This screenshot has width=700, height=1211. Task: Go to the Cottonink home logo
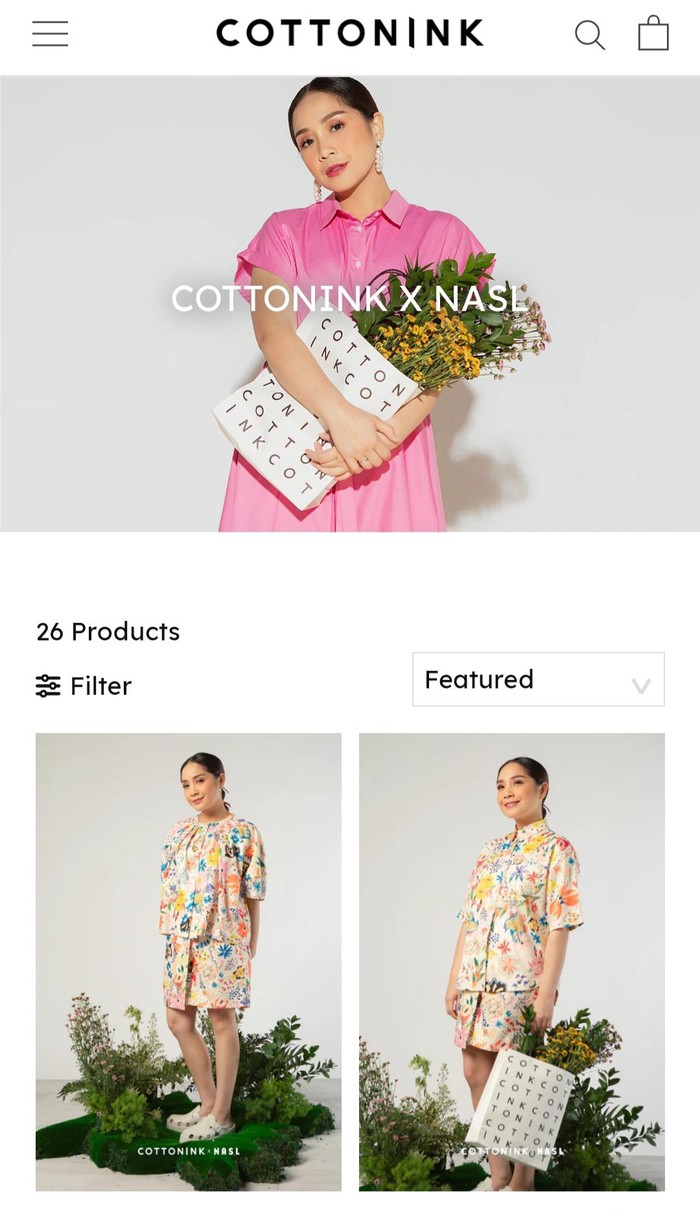pos(350,33)
